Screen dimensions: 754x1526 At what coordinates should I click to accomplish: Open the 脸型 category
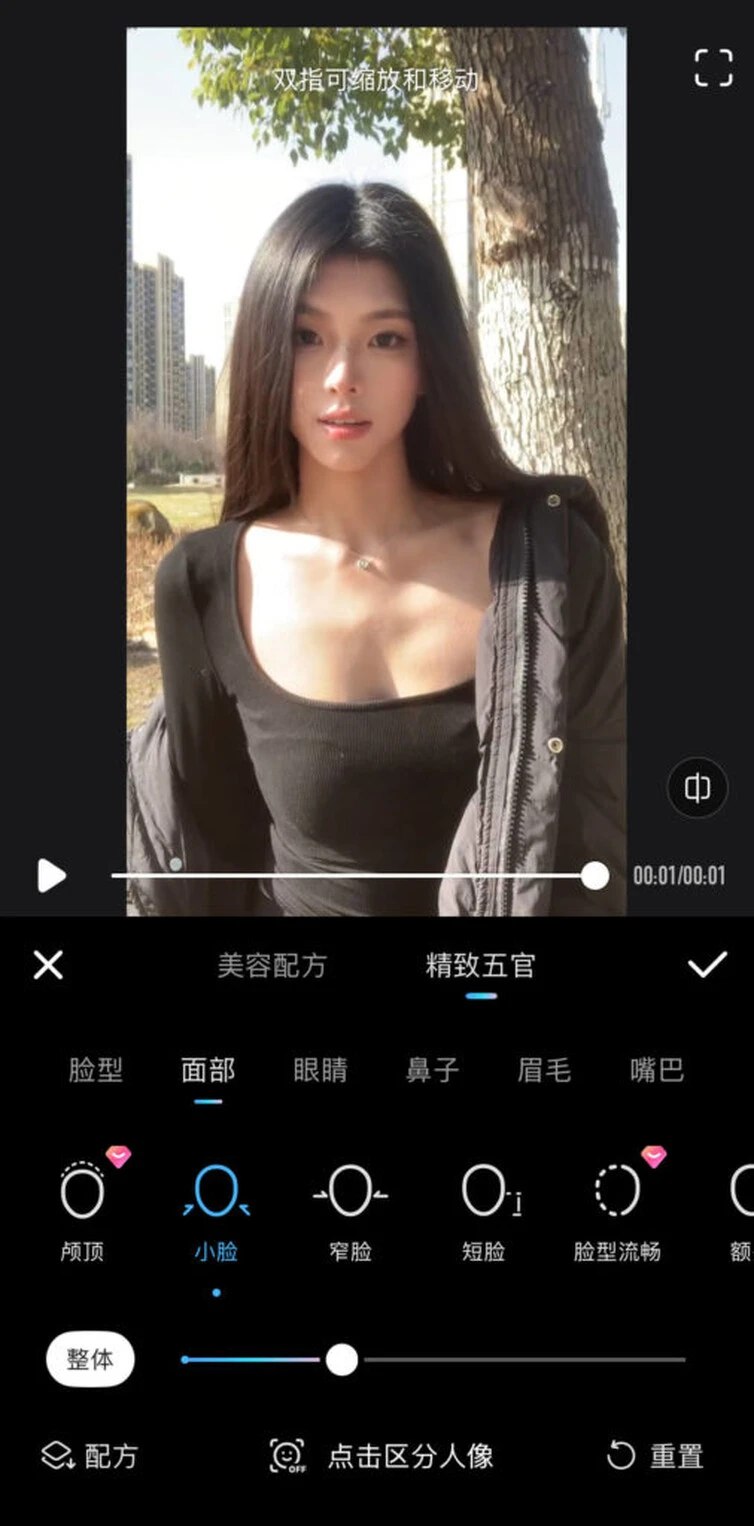[x=95, y=1070]
